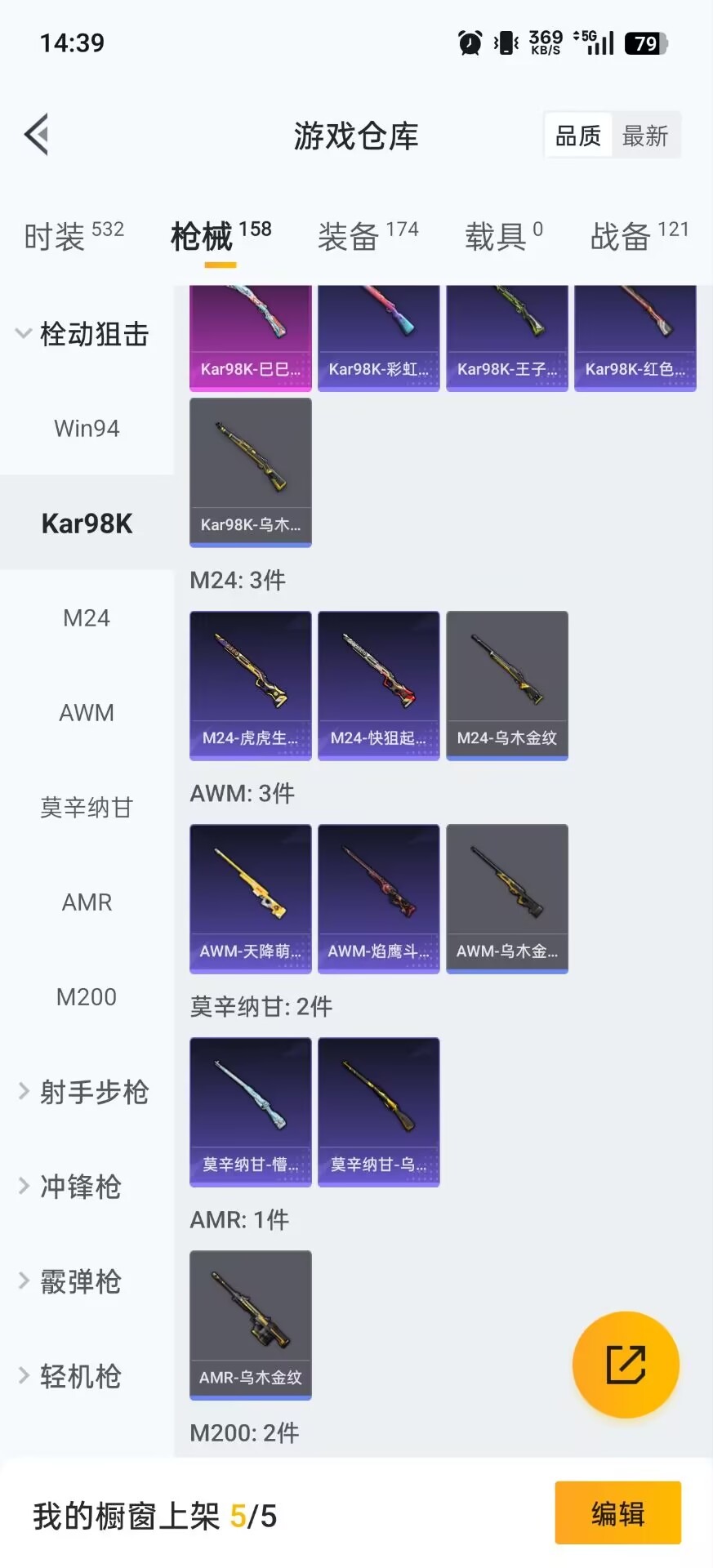The image size is (713, 1568).
Task: Jump to M24 in the sidebar
Action: click(x=87, y=618)
